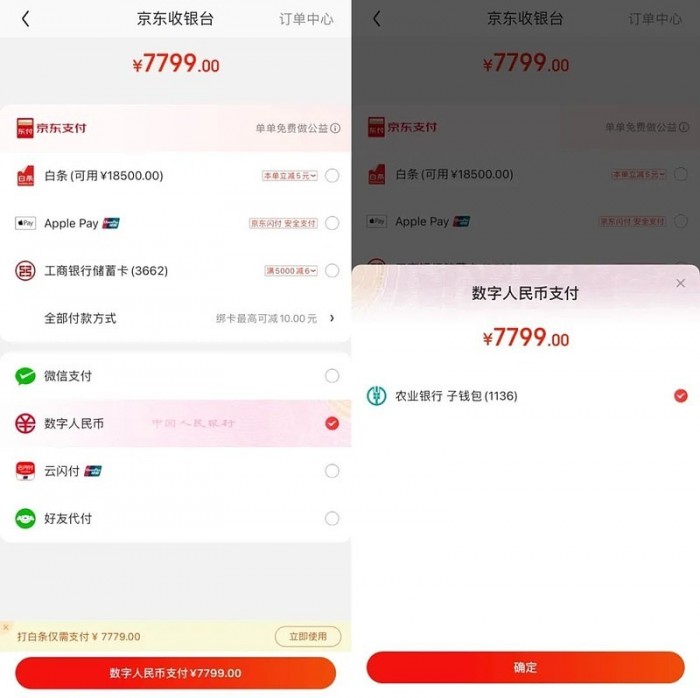Confirm payment with 确定 button
Image resolution: width=700 pixels, height=698 pixels.
point(525,667)
